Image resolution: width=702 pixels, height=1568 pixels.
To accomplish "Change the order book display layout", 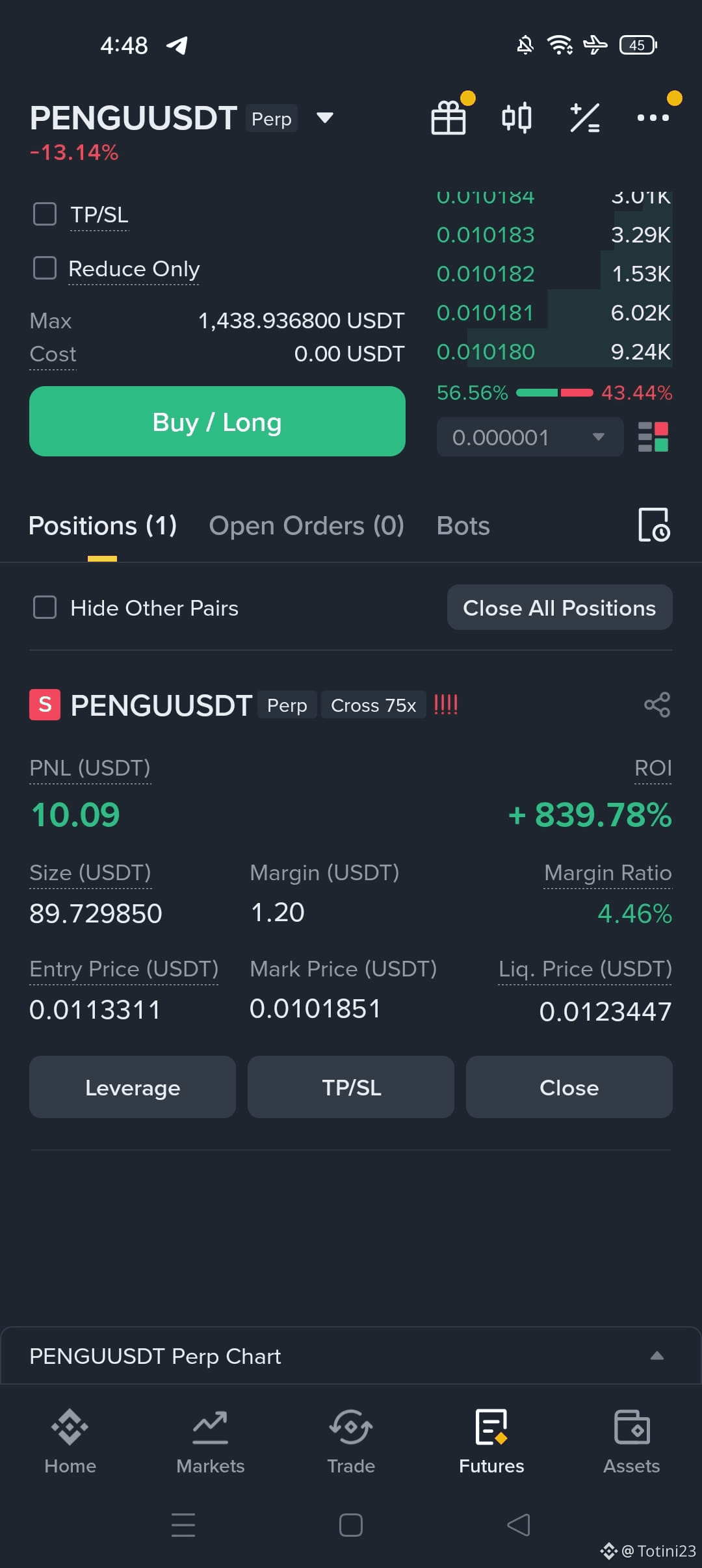I will pyautogui.click(x=654, y=437).
